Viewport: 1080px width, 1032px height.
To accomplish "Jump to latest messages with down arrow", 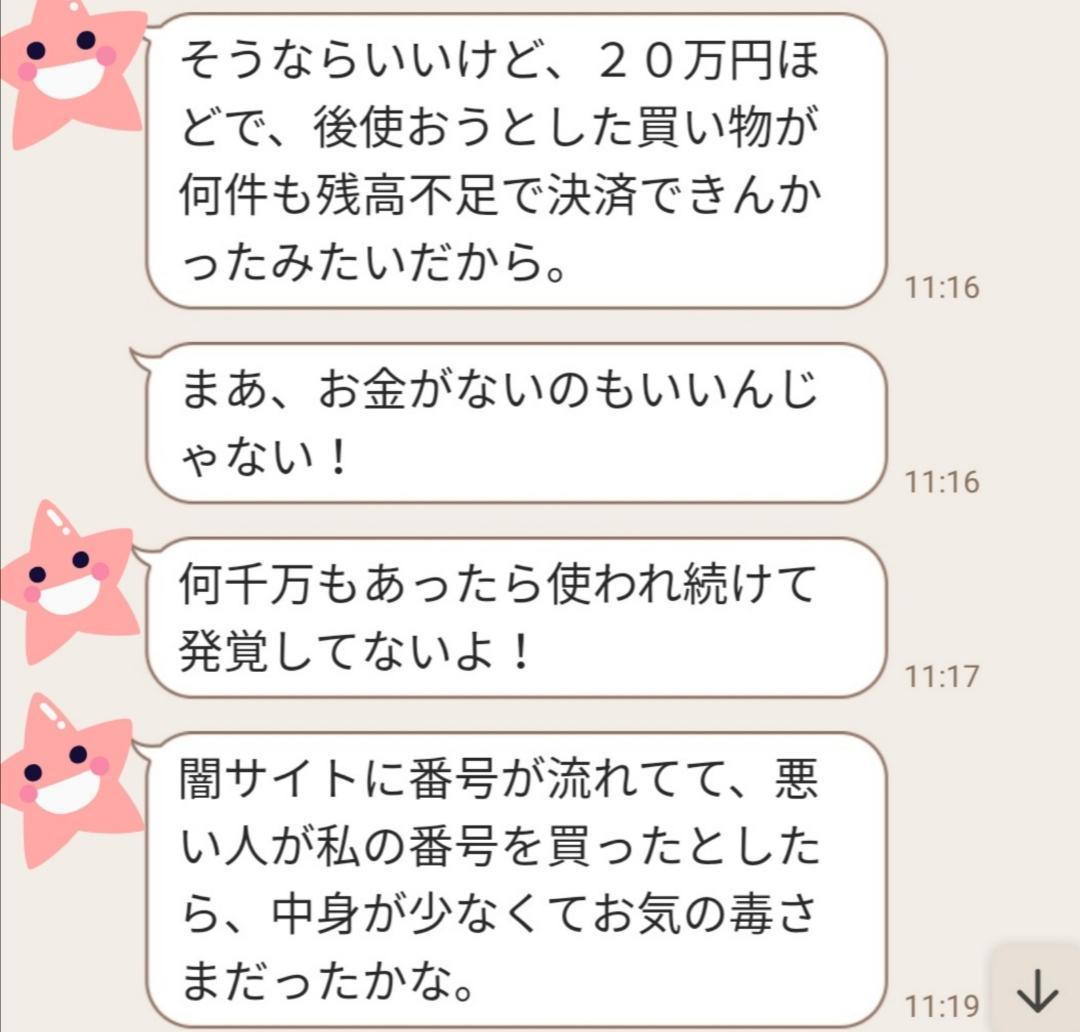I will tap(1036, 991).
